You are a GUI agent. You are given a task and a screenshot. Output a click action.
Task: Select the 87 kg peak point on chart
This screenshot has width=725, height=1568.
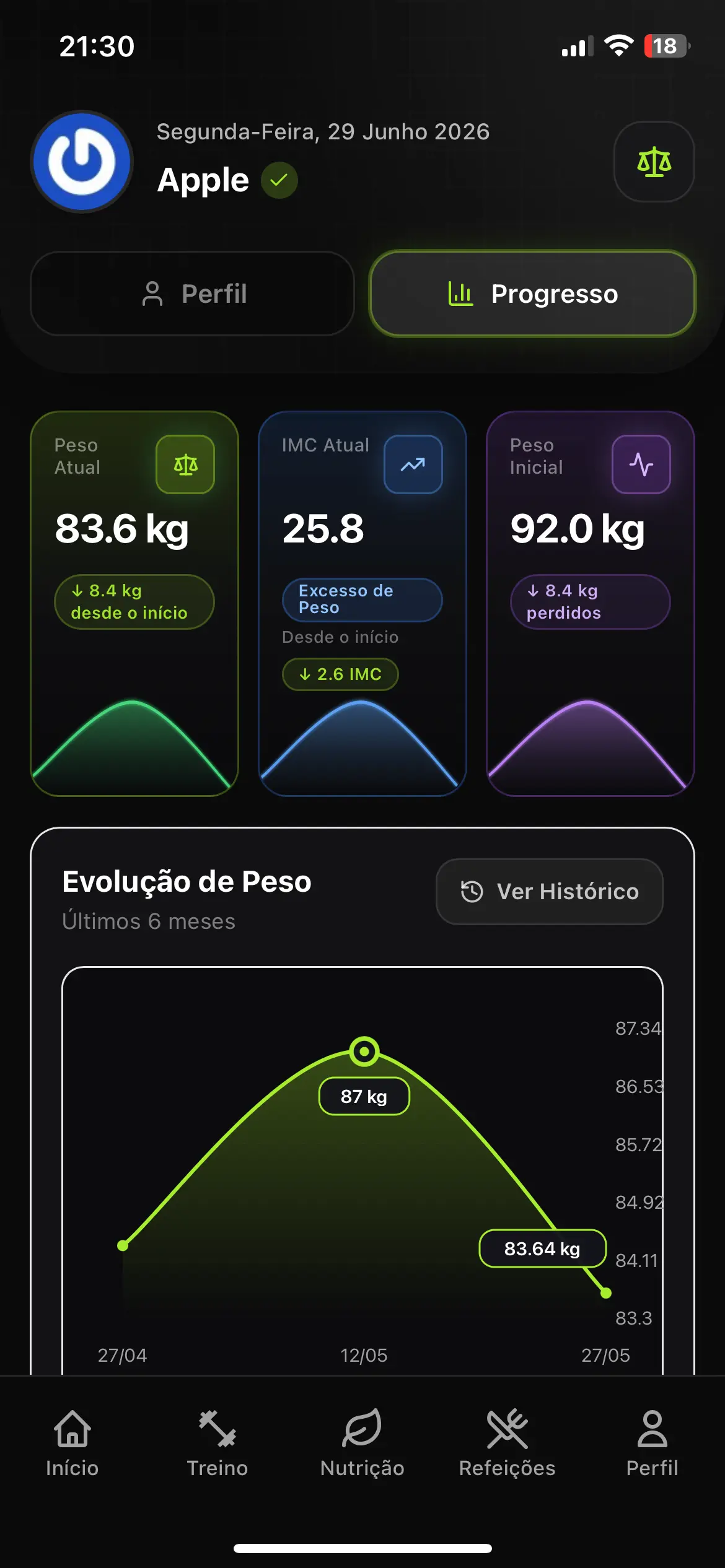pos(364,1052)
